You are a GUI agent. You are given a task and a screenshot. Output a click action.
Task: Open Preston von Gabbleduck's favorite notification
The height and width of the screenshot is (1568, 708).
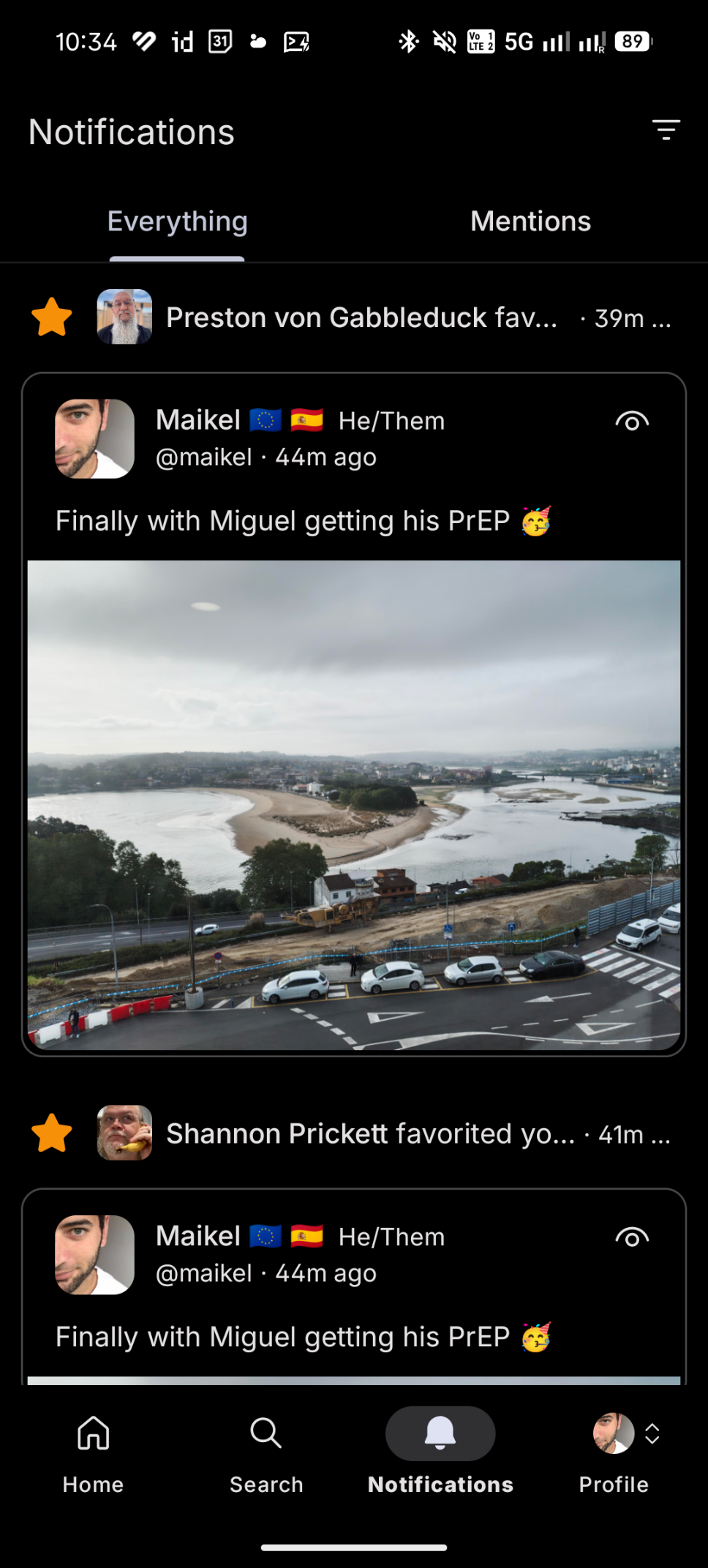pos(362,318)
